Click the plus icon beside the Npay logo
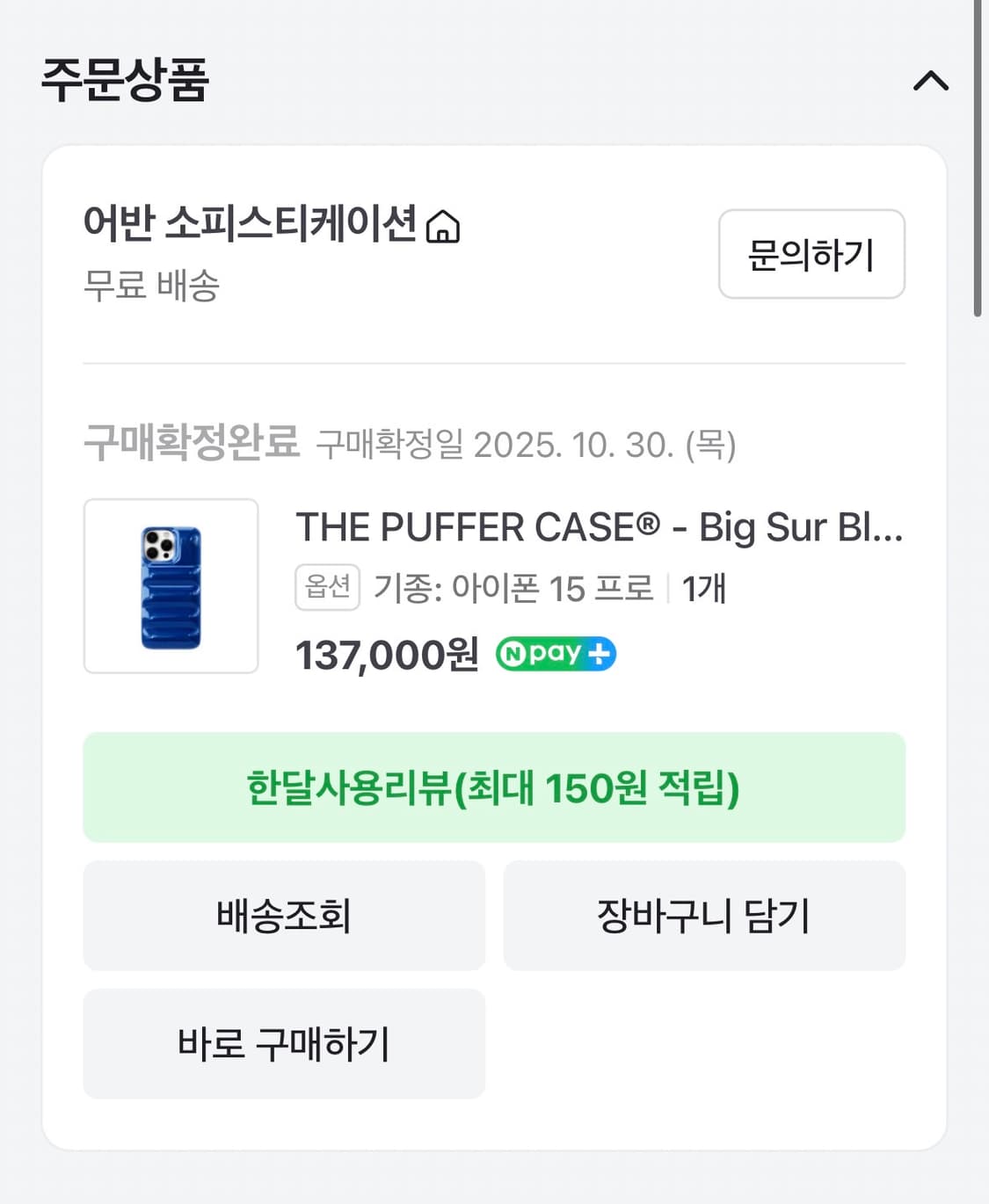Image resolution: width=989 pixels, height=1204 pixels. [601, 653]
